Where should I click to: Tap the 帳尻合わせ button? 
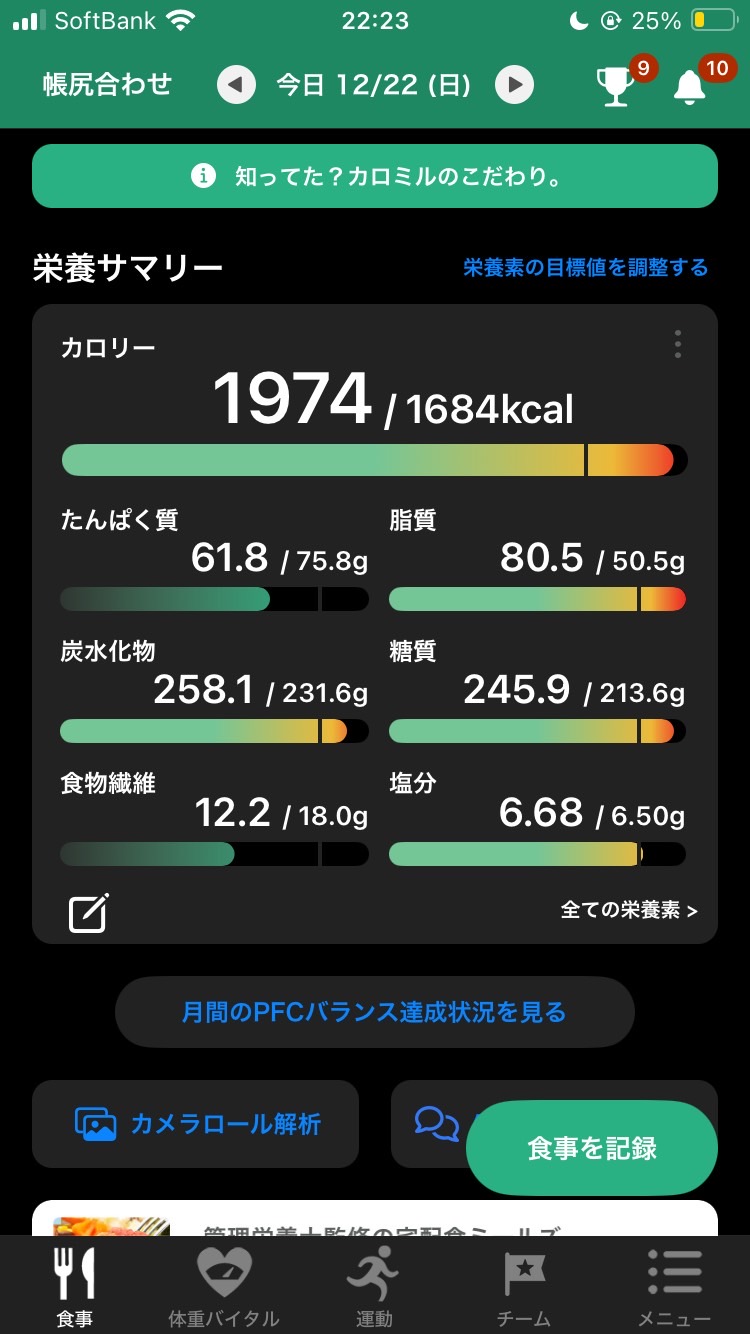(x=107, y=85)
